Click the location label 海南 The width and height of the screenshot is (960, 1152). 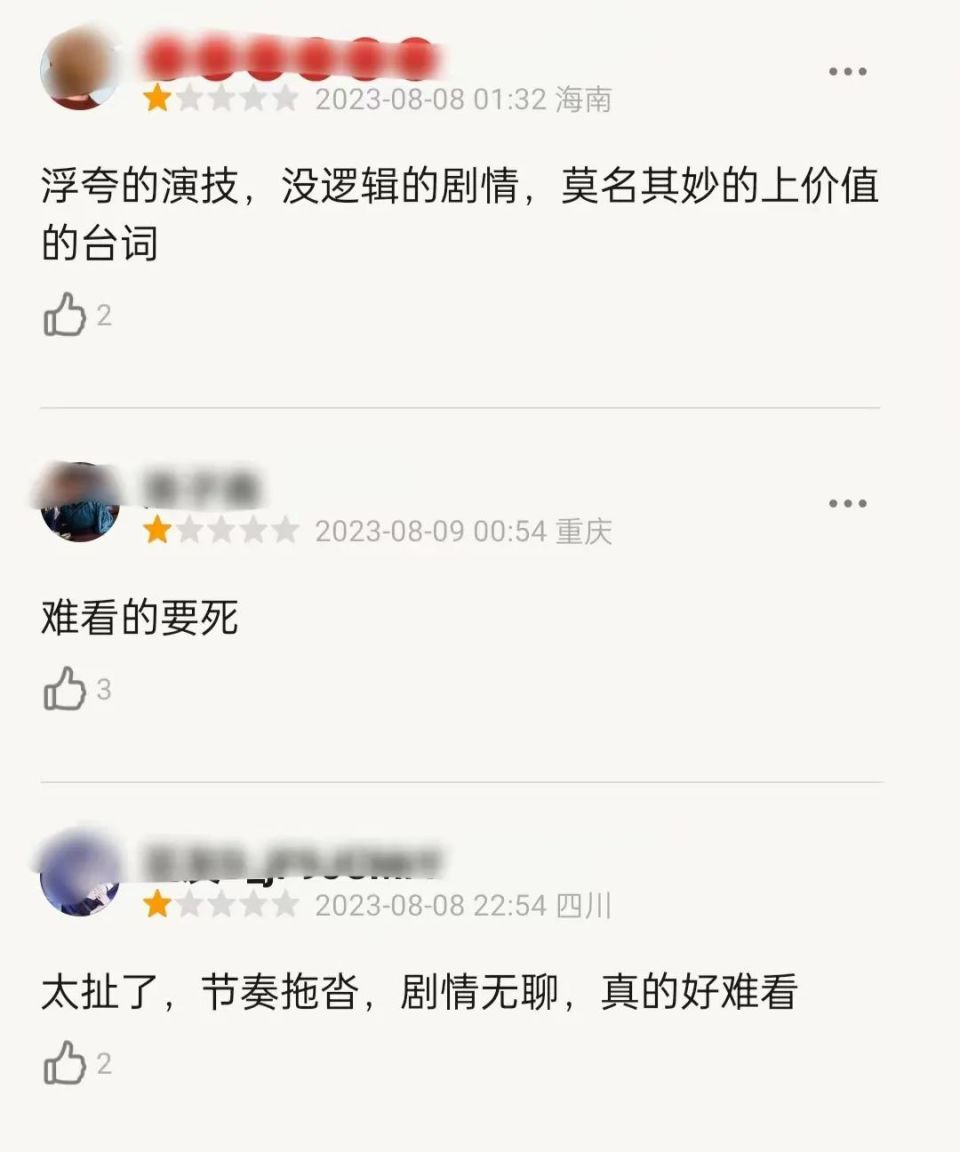click(x=583, y=100)
